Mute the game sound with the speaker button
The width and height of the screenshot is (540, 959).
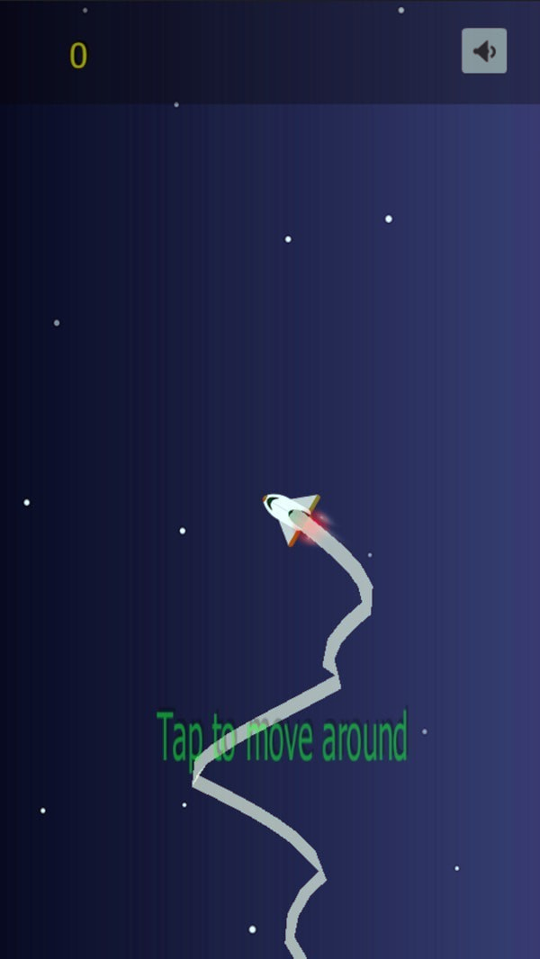click(484, 51)
